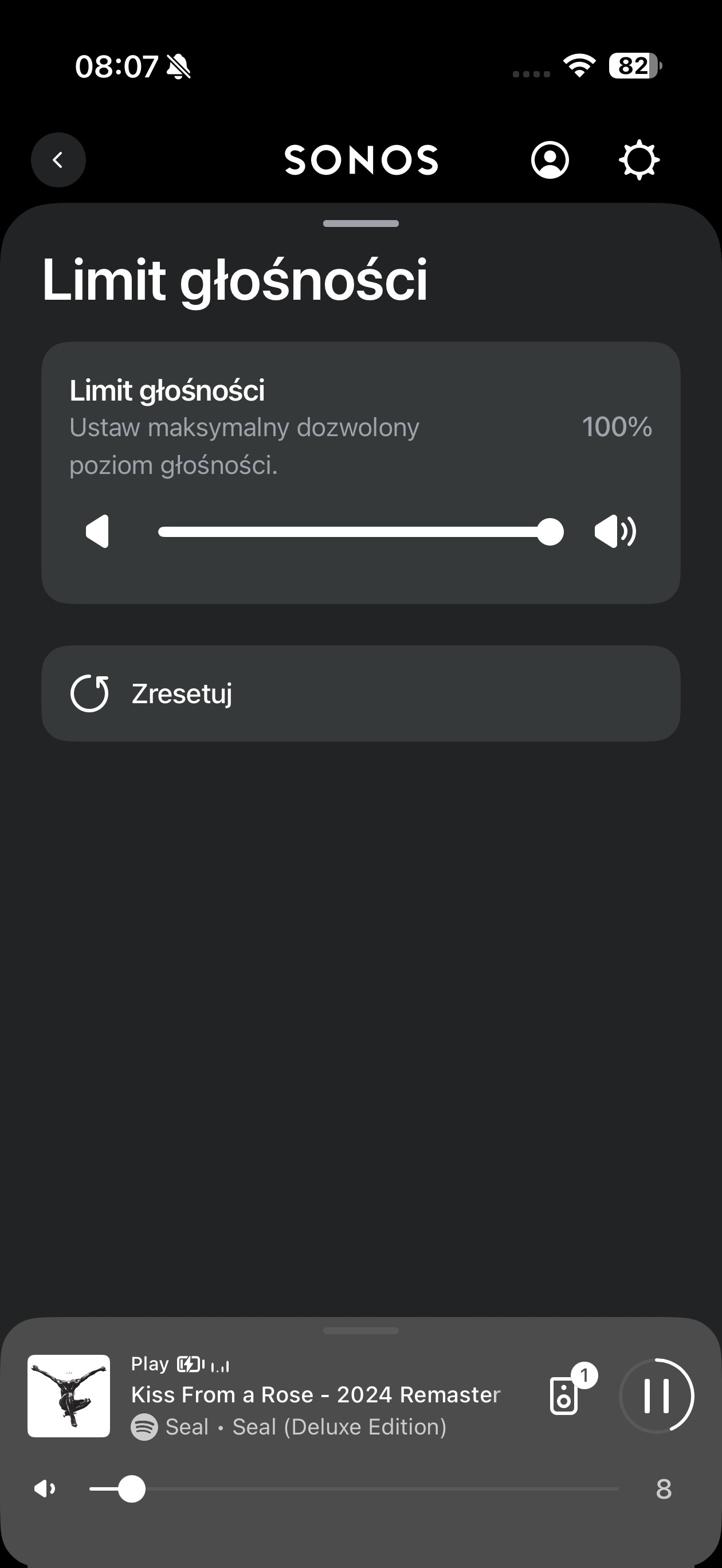Tap the playback volume slider
This screenshot has height=1568, width=722.
coord(353,1489)
